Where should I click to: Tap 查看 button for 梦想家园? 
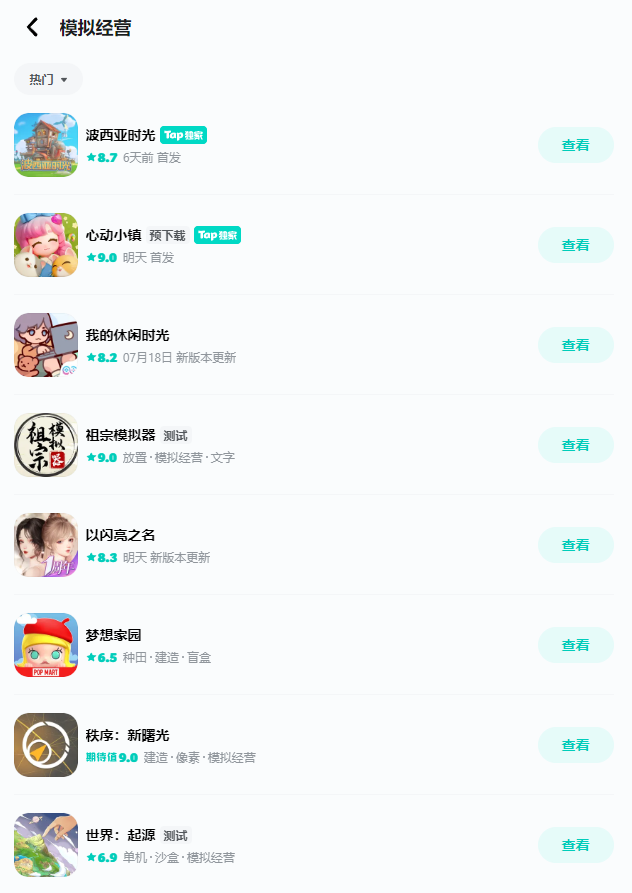[575, 645]
